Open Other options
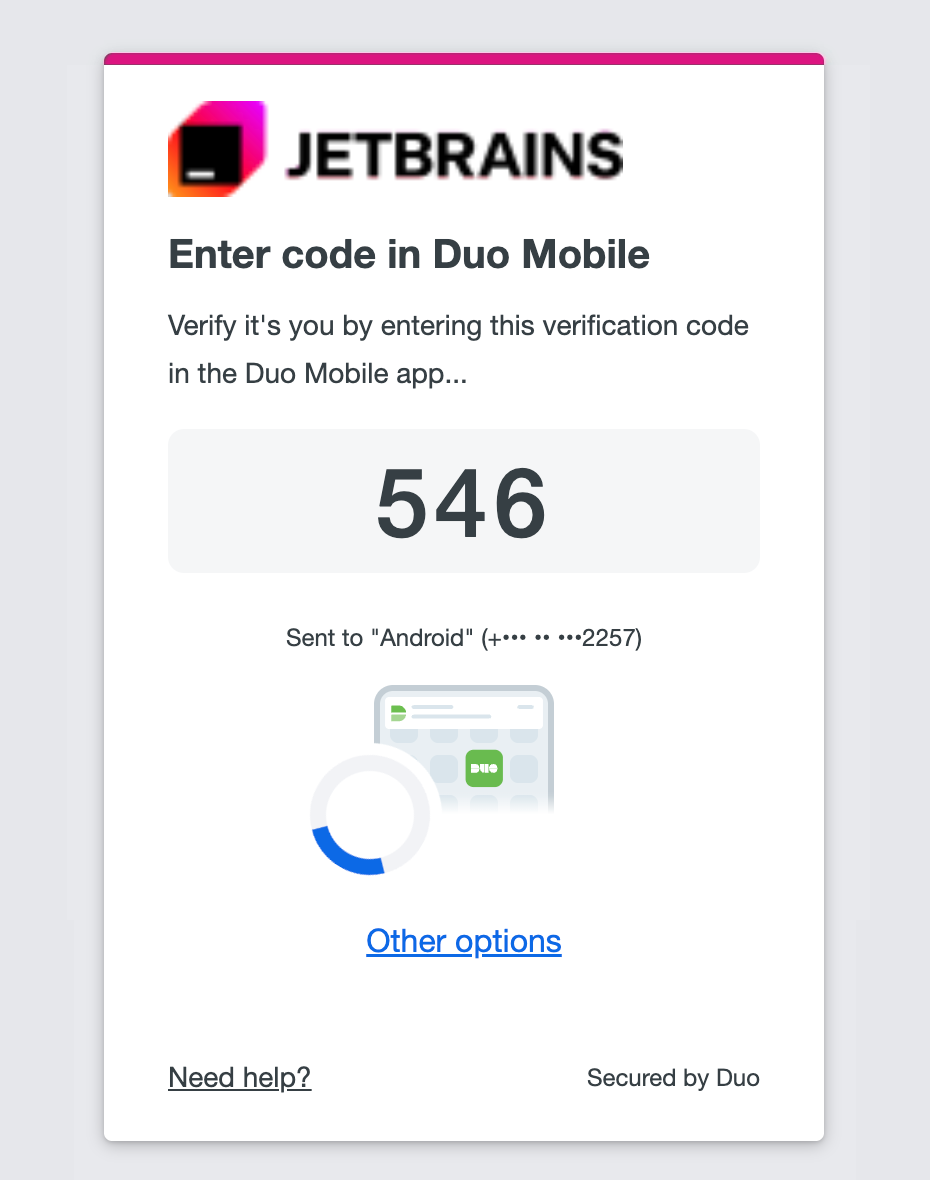The width and height of the screenshot is (930, 1180). tap(464, 941)
